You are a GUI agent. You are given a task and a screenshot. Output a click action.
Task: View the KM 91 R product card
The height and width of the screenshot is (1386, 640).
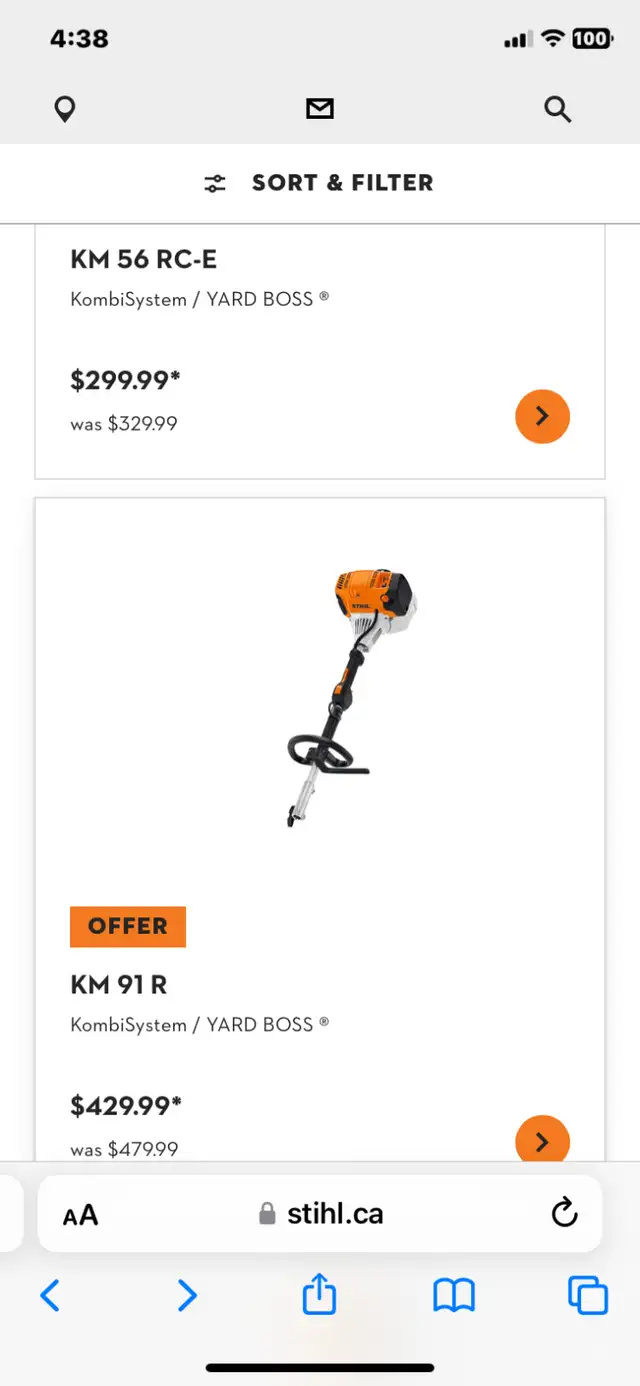pos(320,829)
